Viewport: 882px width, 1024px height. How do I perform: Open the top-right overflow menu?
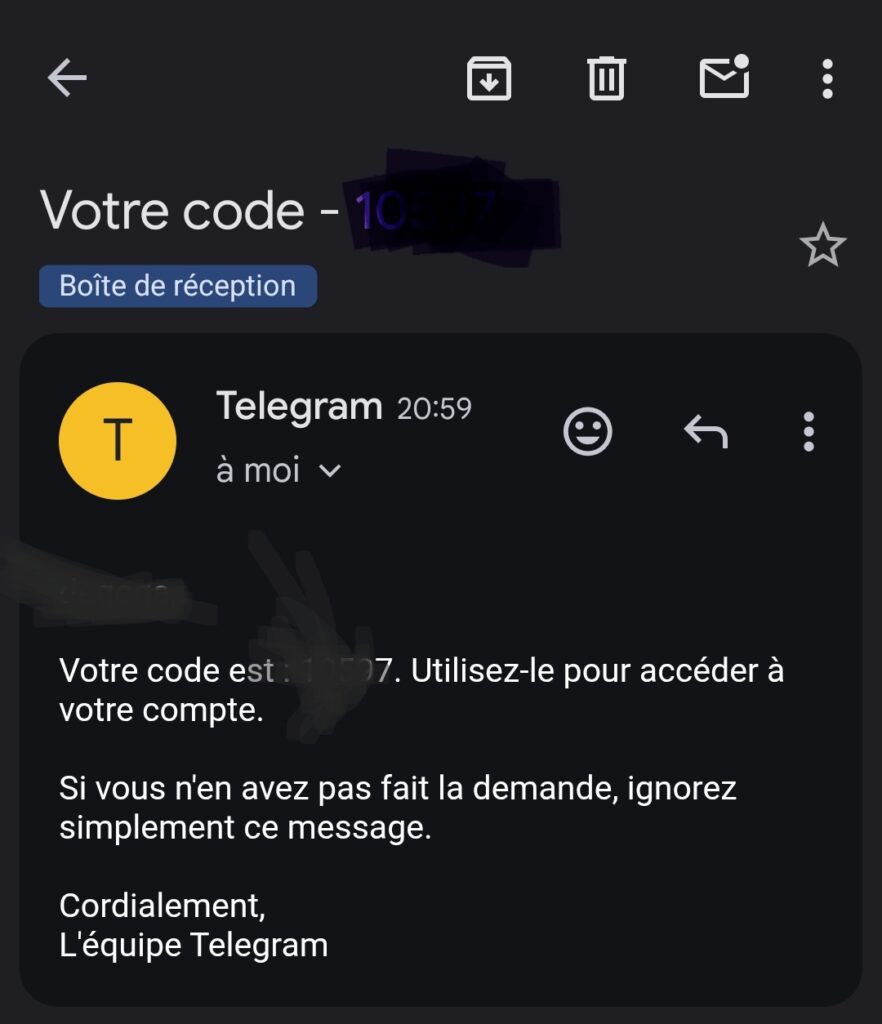(827, 80)
